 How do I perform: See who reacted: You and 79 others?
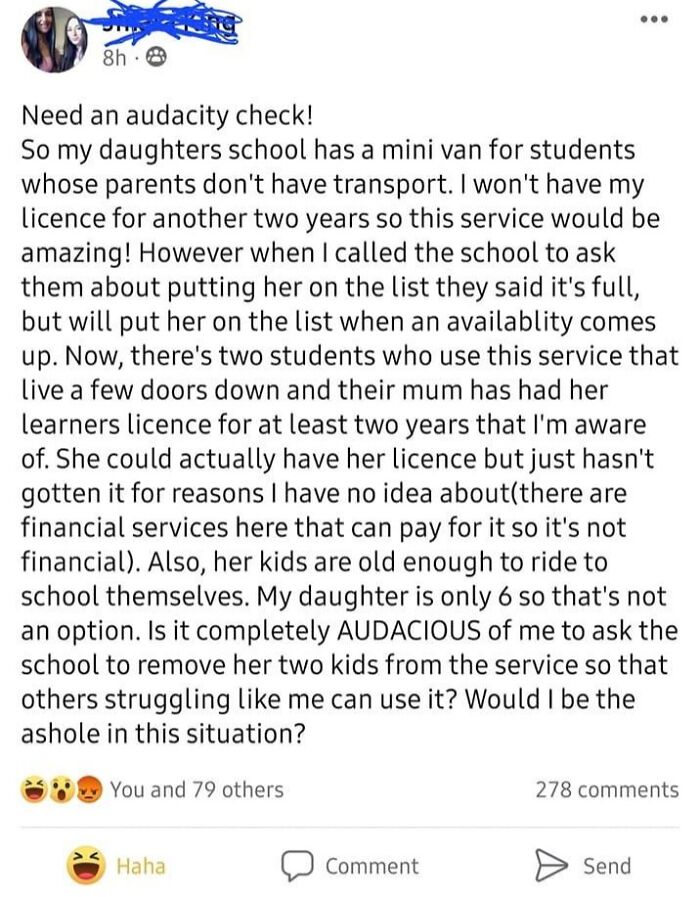click(196, 789)
